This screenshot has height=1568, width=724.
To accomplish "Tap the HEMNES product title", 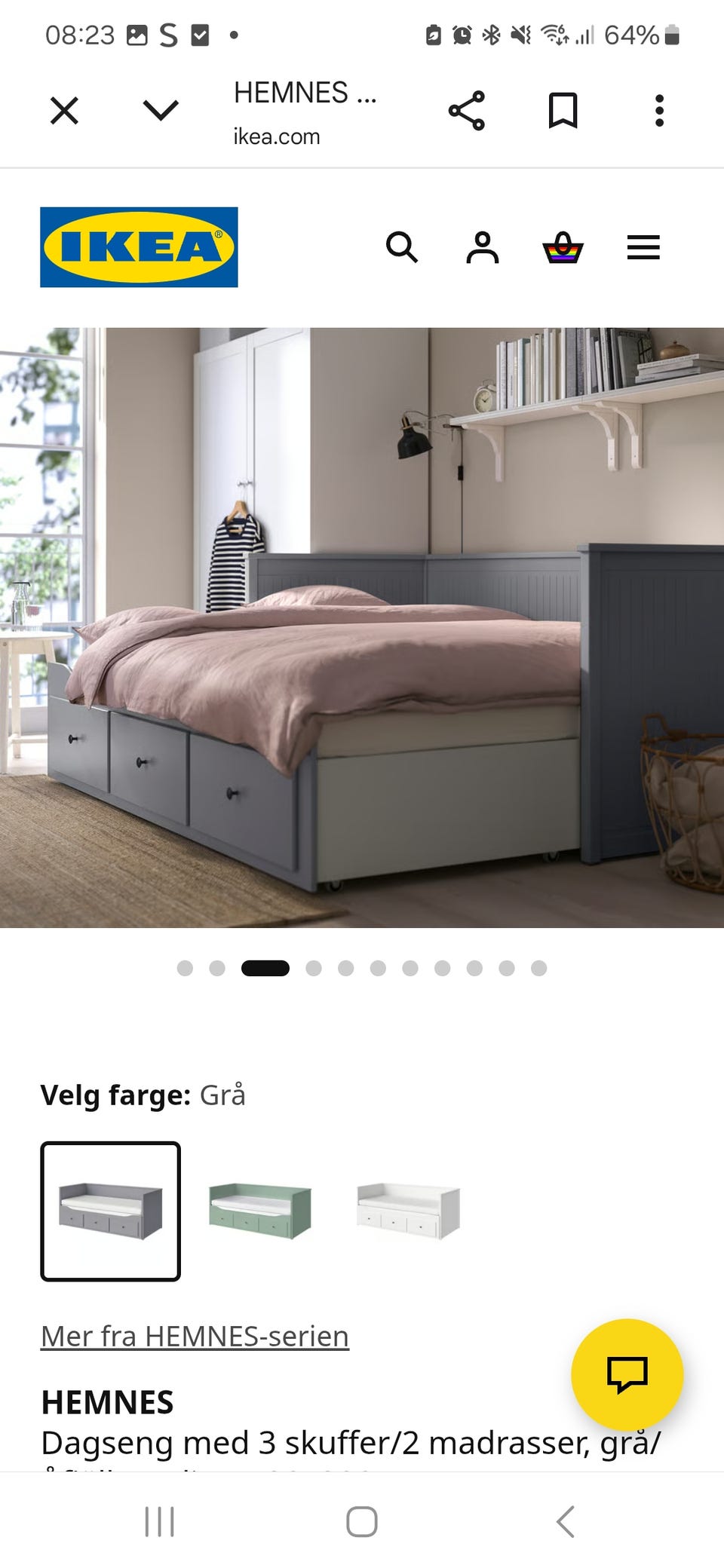I will click(108, 1401).
